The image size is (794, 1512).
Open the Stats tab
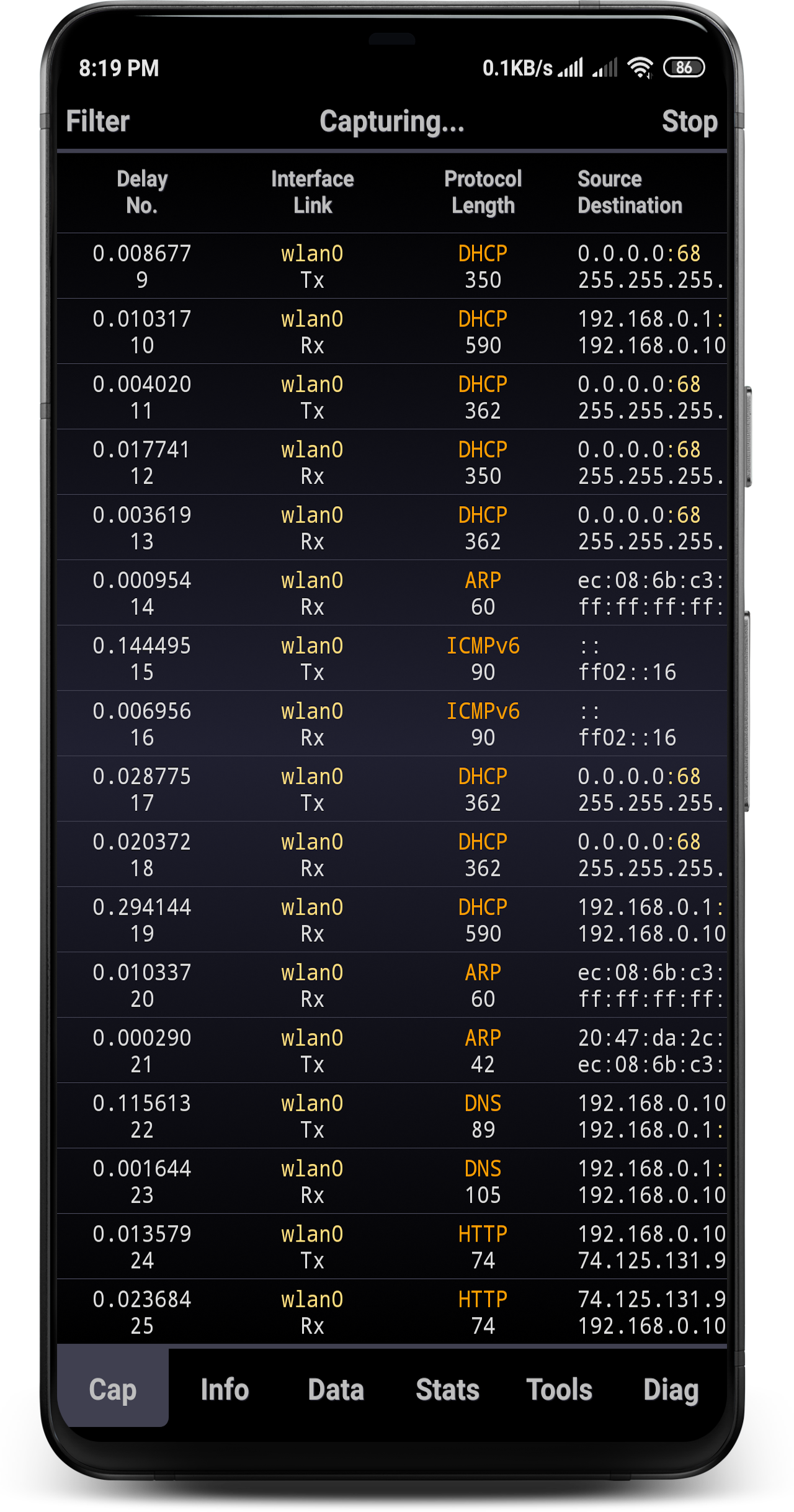tap(447, 1389)
